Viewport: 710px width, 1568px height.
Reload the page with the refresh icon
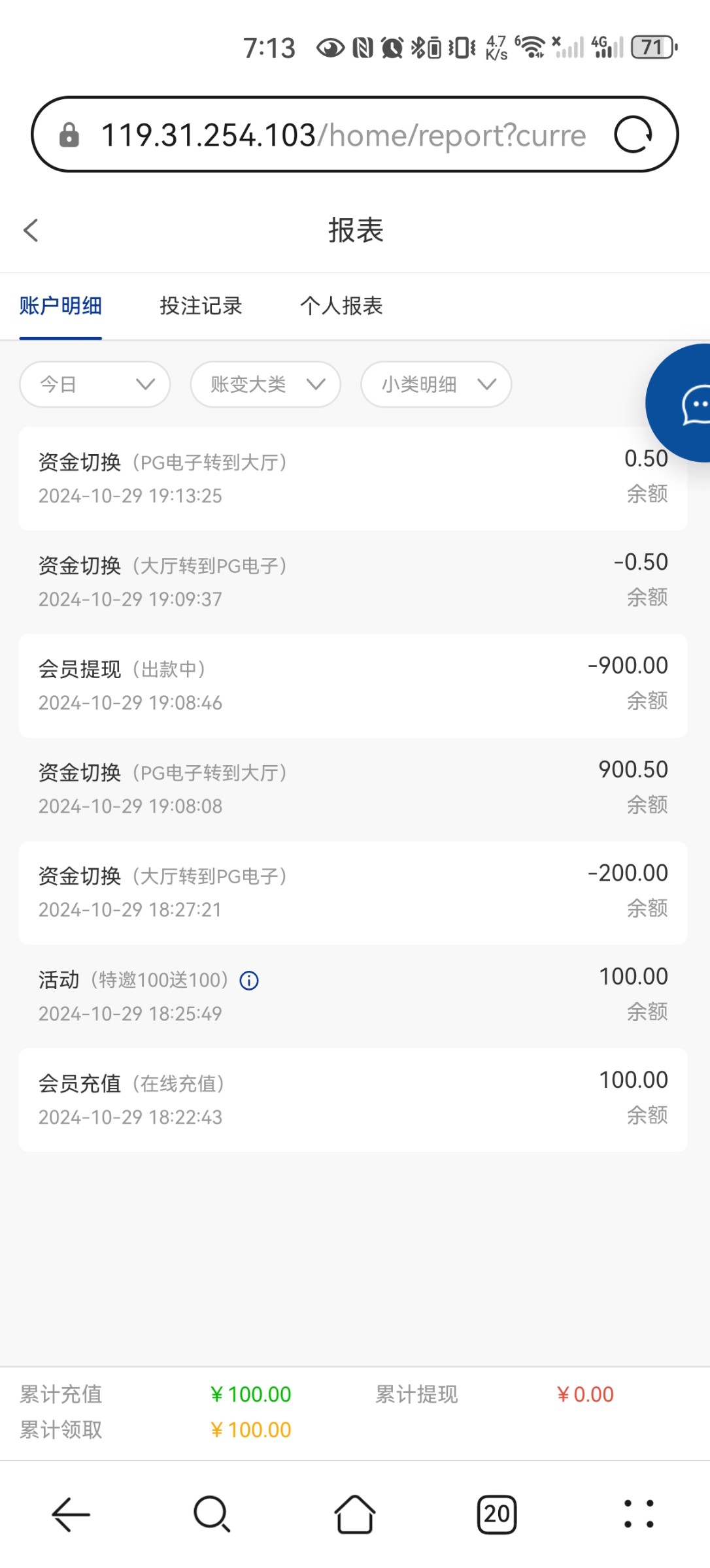pyautogui.click(x=633, y=135)
